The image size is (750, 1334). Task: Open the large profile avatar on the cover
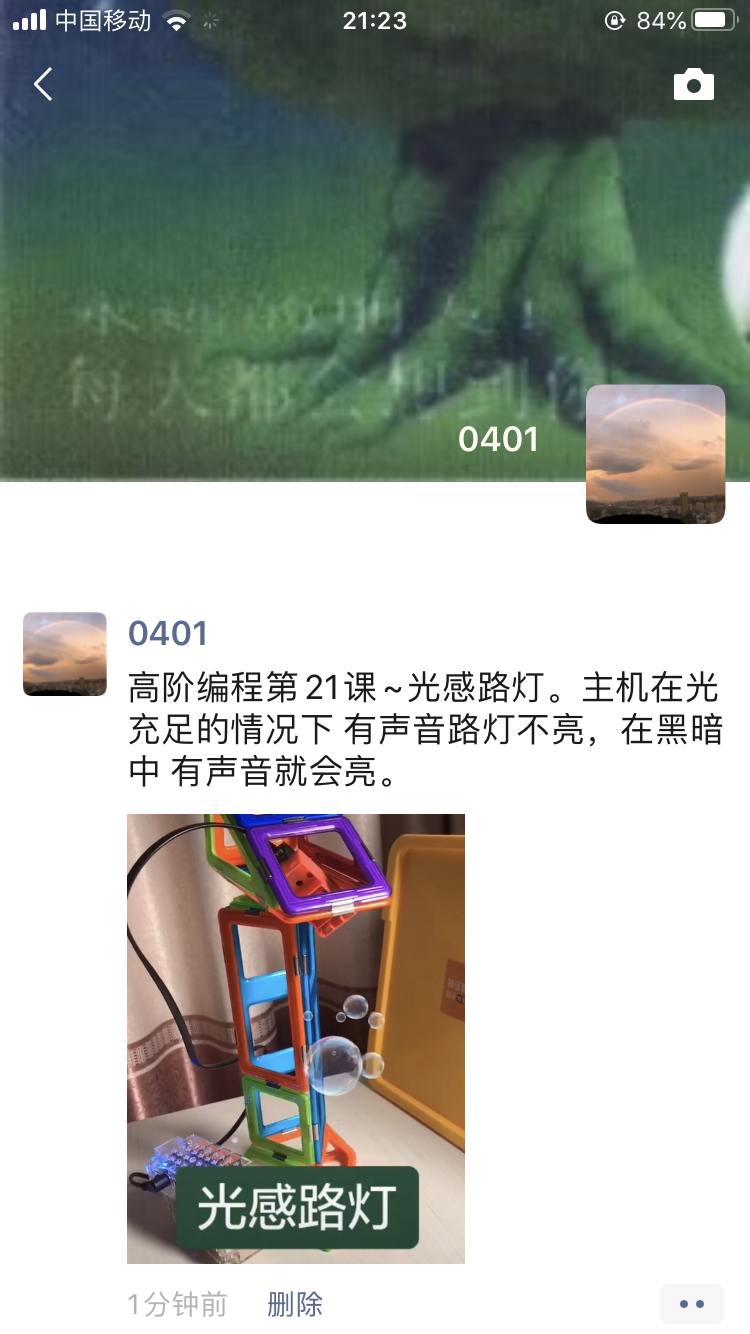click(655, 454)
